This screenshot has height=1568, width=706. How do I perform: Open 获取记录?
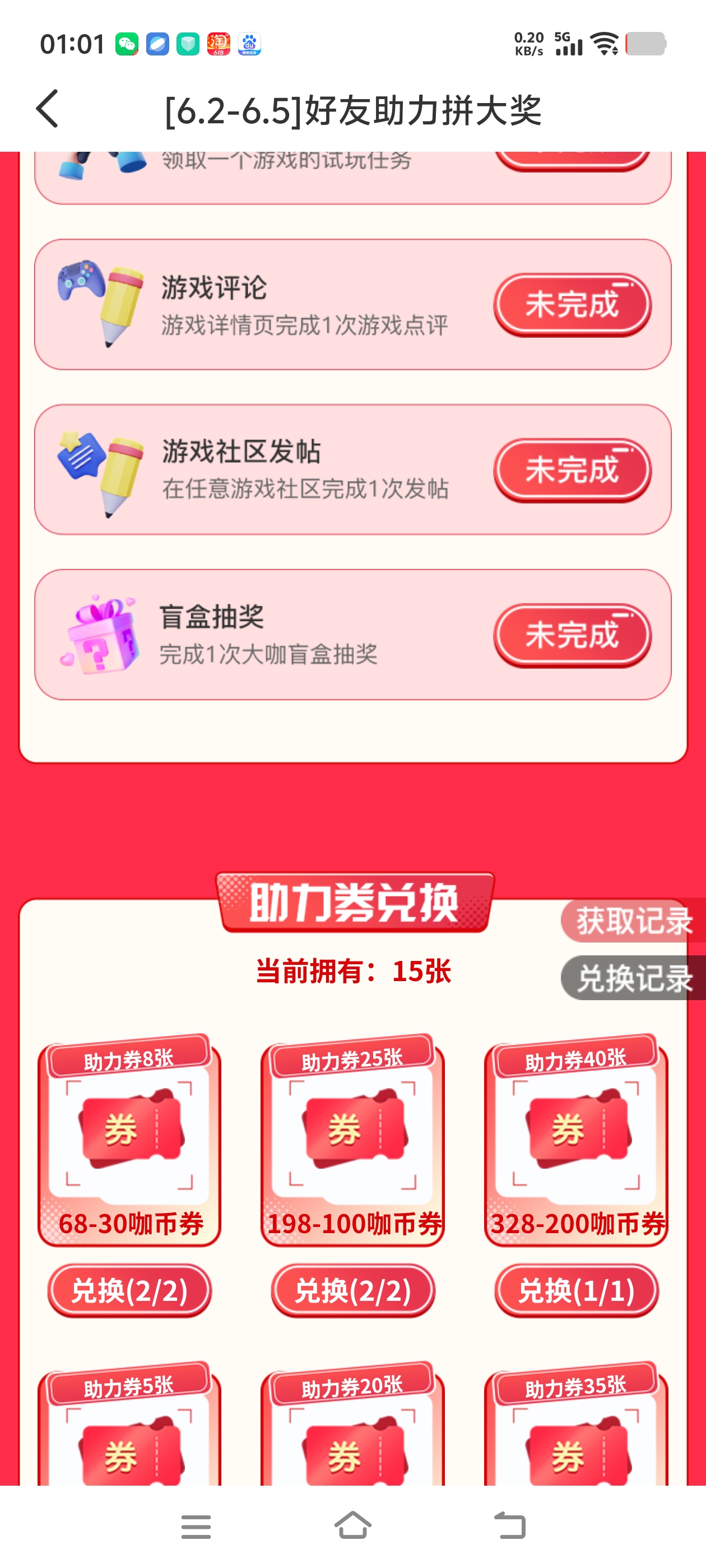[x=634, y=920]
